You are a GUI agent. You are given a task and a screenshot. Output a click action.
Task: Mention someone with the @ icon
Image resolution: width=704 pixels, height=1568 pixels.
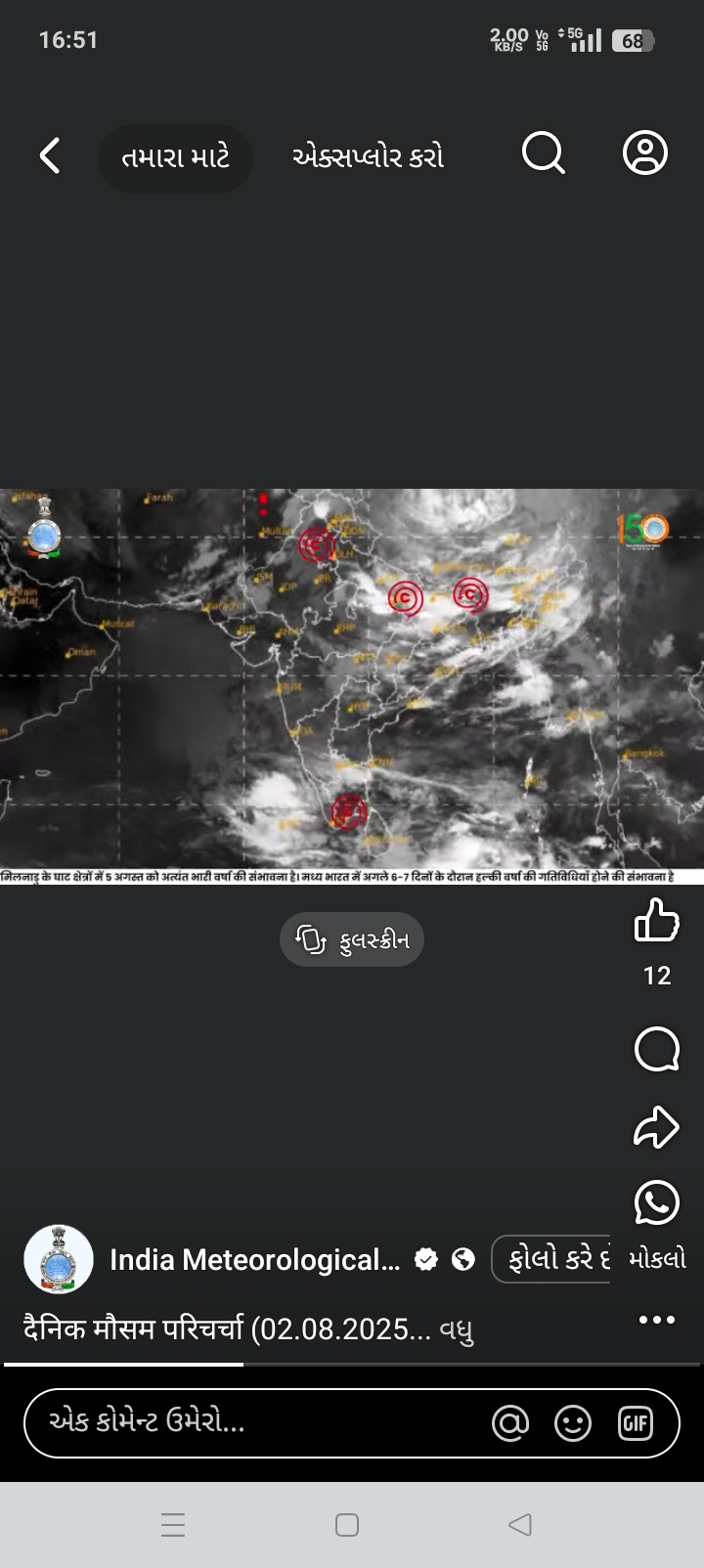pos(510,1423)
